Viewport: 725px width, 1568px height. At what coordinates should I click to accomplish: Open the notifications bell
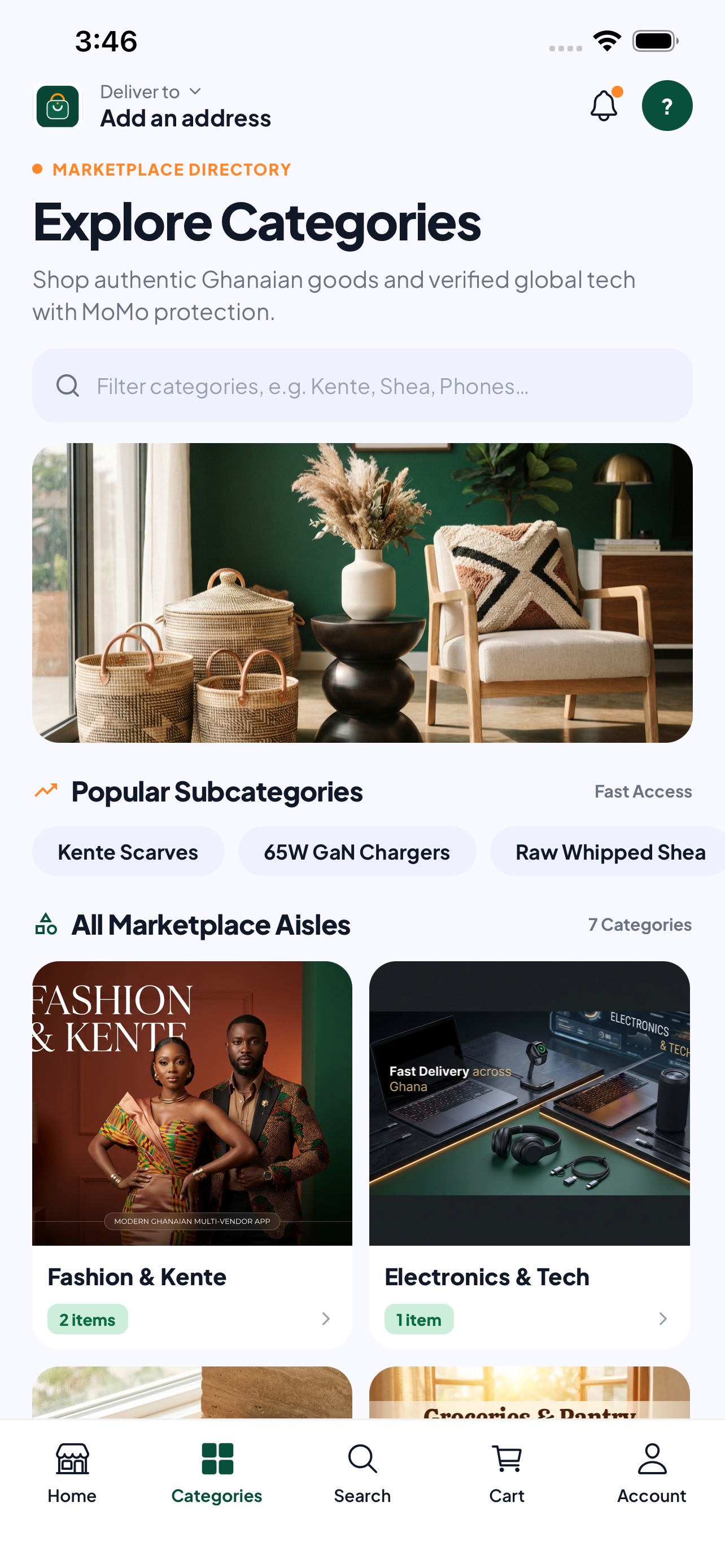605,106
